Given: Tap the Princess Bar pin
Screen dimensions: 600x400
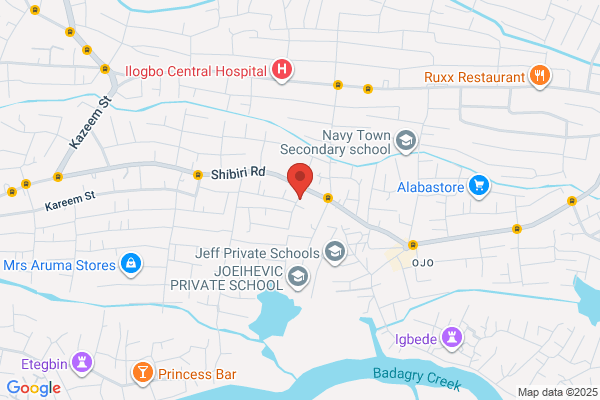Looking at the screenshot, I should (143, 373).
